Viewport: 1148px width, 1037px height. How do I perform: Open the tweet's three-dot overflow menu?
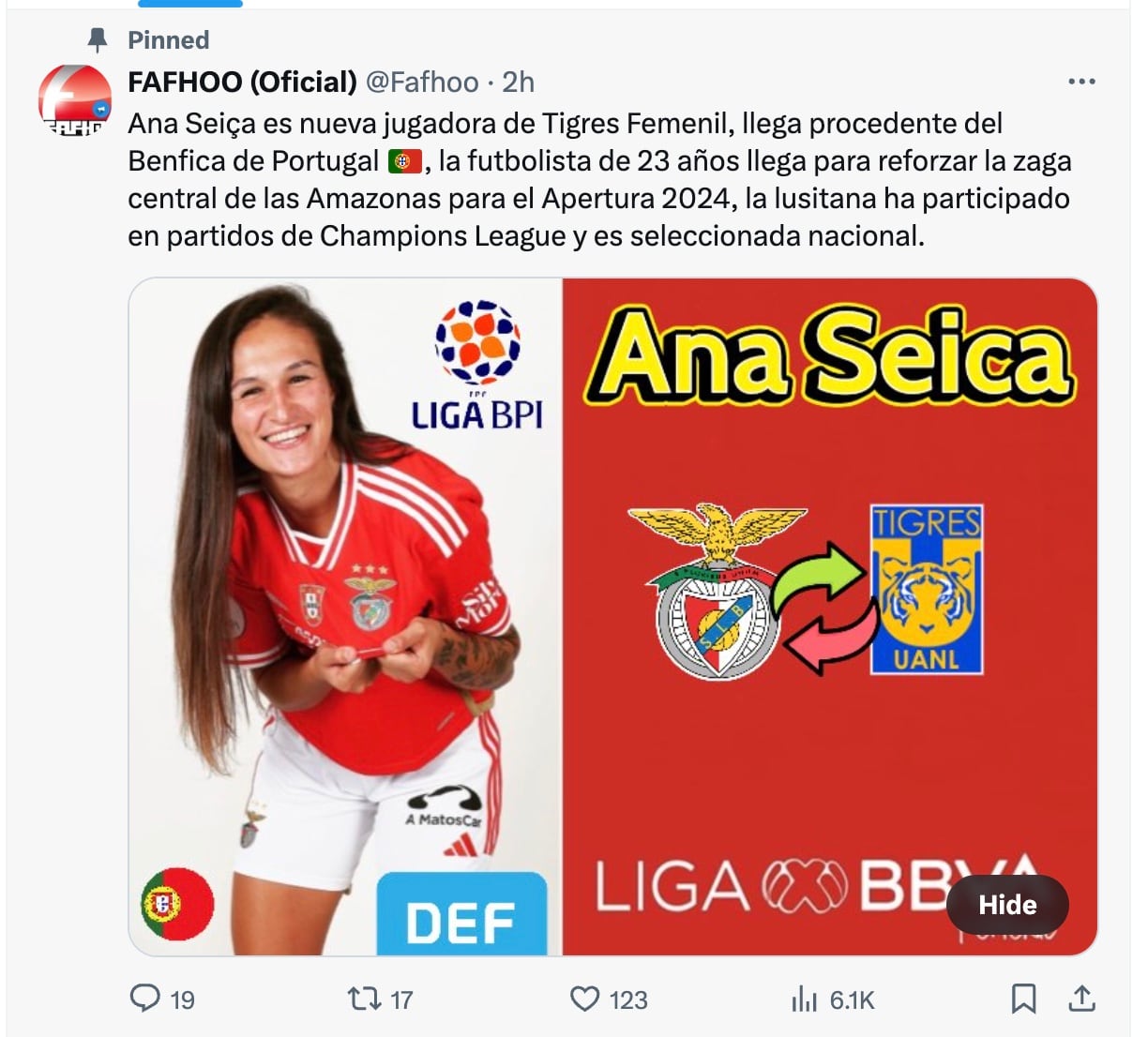point(1081,83)
